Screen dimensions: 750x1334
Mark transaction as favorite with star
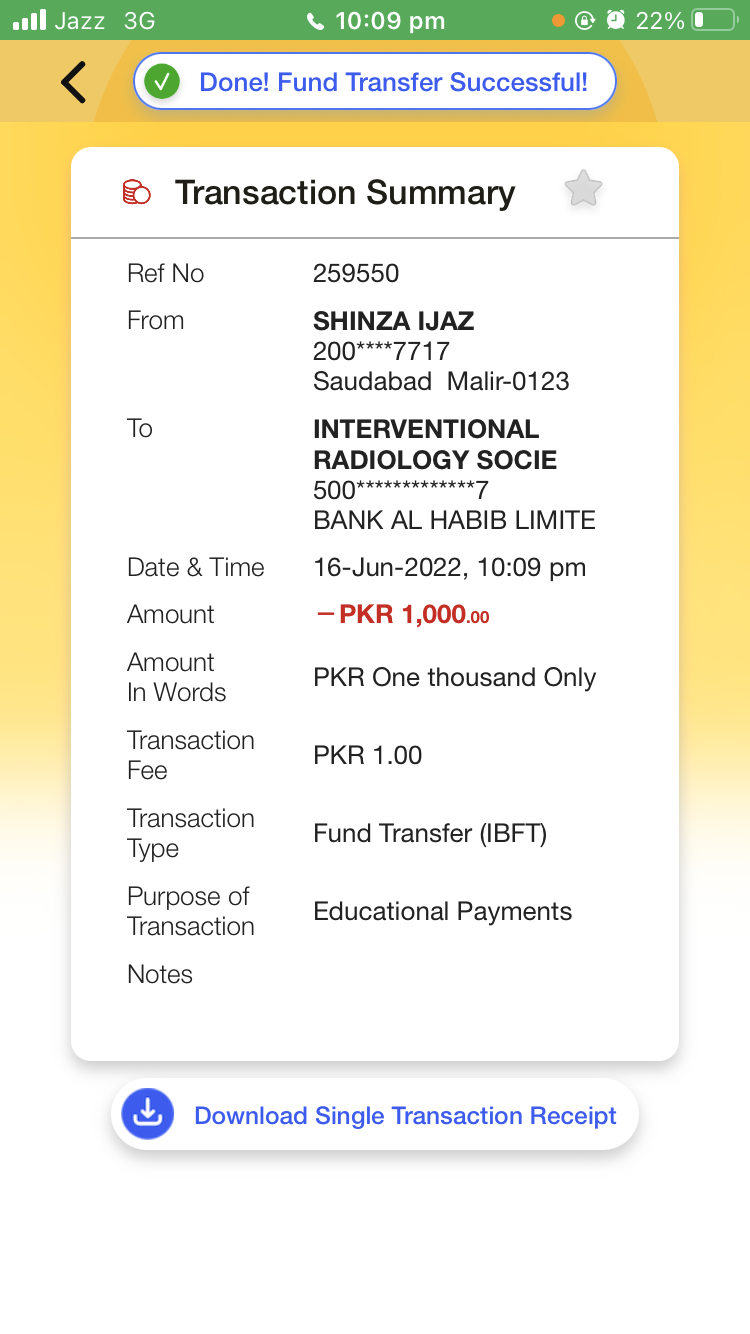[583, 189]
